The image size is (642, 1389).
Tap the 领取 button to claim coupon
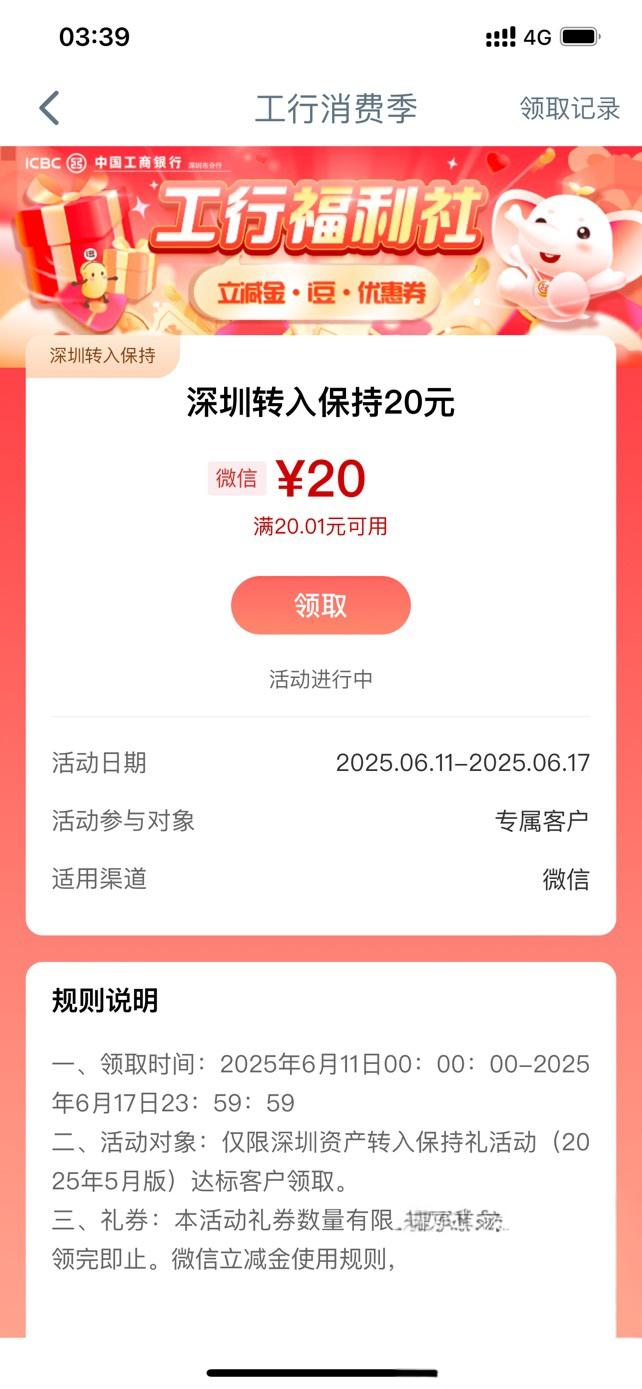pyautogui.click(x=320, y=605)
